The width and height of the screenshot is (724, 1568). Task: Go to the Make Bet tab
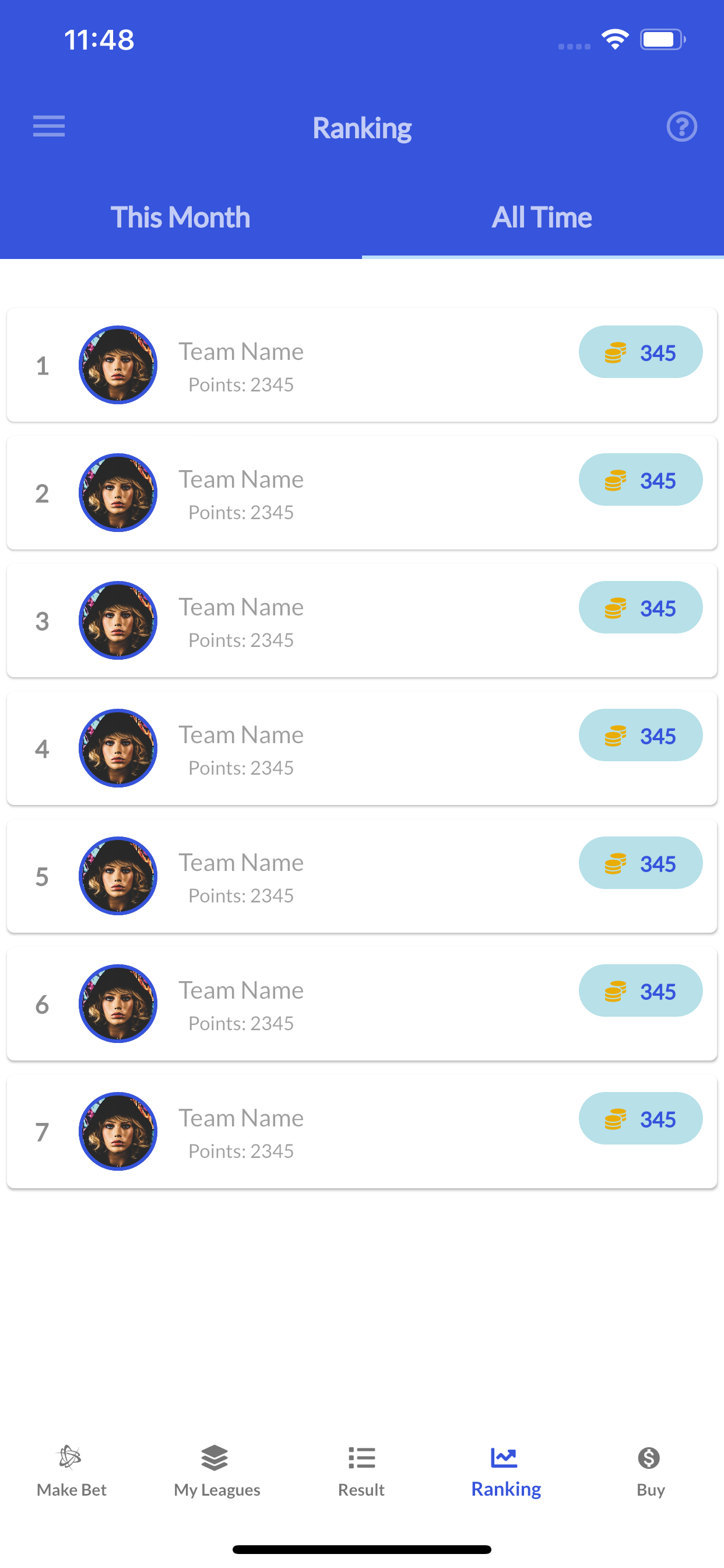coord(71,1471)
